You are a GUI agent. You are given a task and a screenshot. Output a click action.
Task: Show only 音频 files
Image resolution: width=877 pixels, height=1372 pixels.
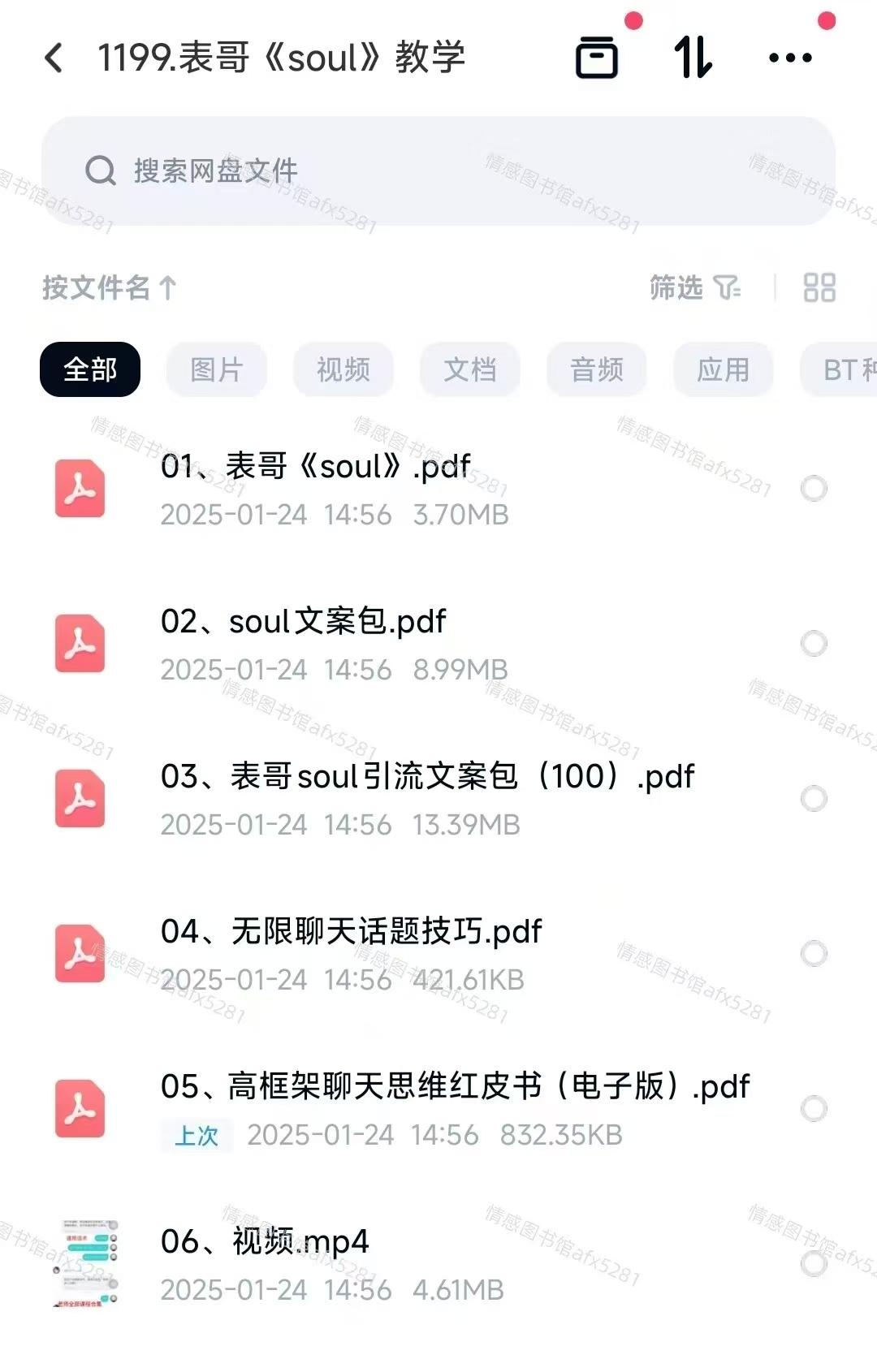(597, 369)
